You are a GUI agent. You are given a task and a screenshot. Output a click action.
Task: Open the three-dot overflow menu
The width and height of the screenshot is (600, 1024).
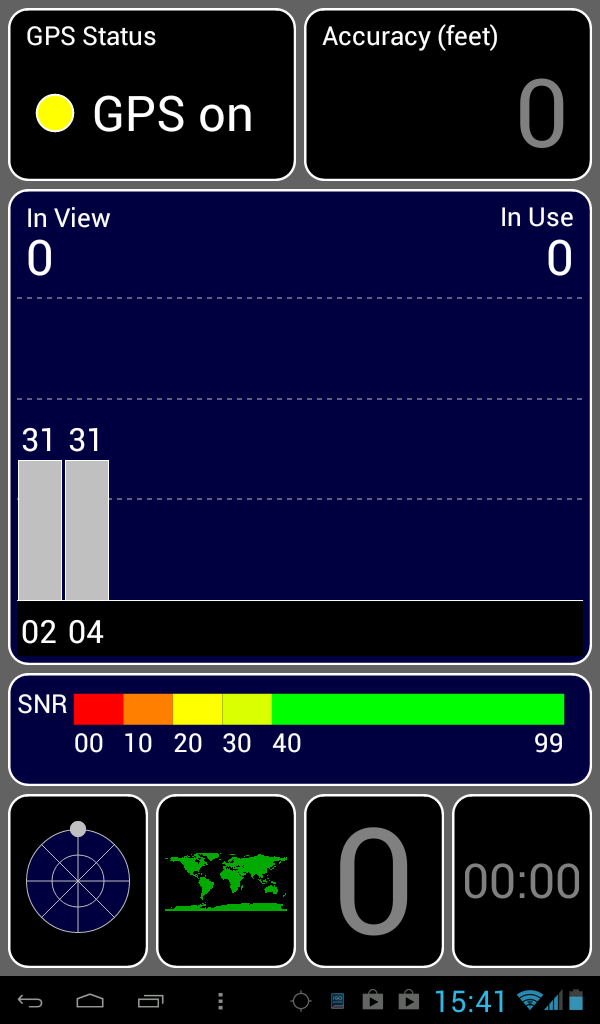(221, 1000)
